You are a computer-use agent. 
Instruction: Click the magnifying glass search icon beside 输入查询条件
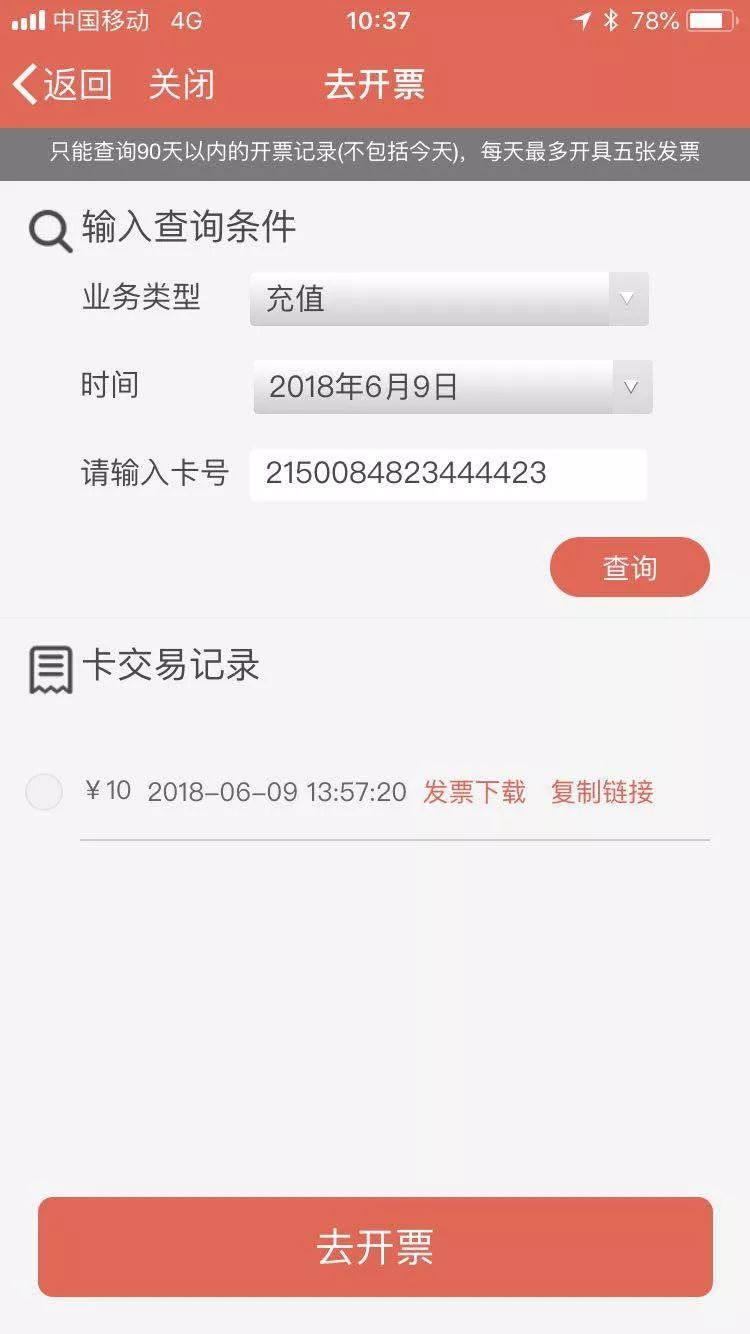(48, 229)
